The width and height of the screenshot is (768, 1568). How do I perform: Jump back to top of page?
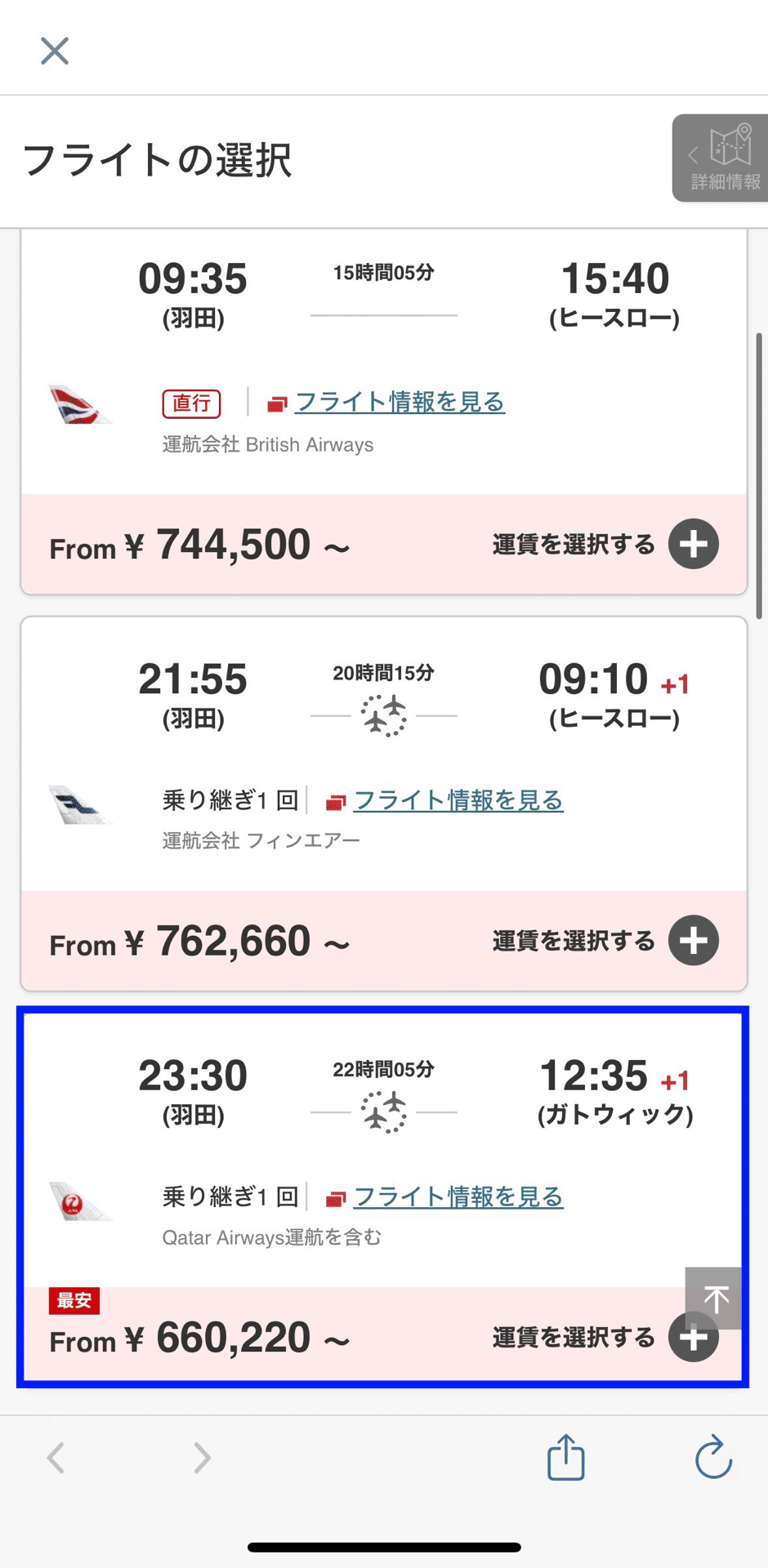coord(715,1297)
